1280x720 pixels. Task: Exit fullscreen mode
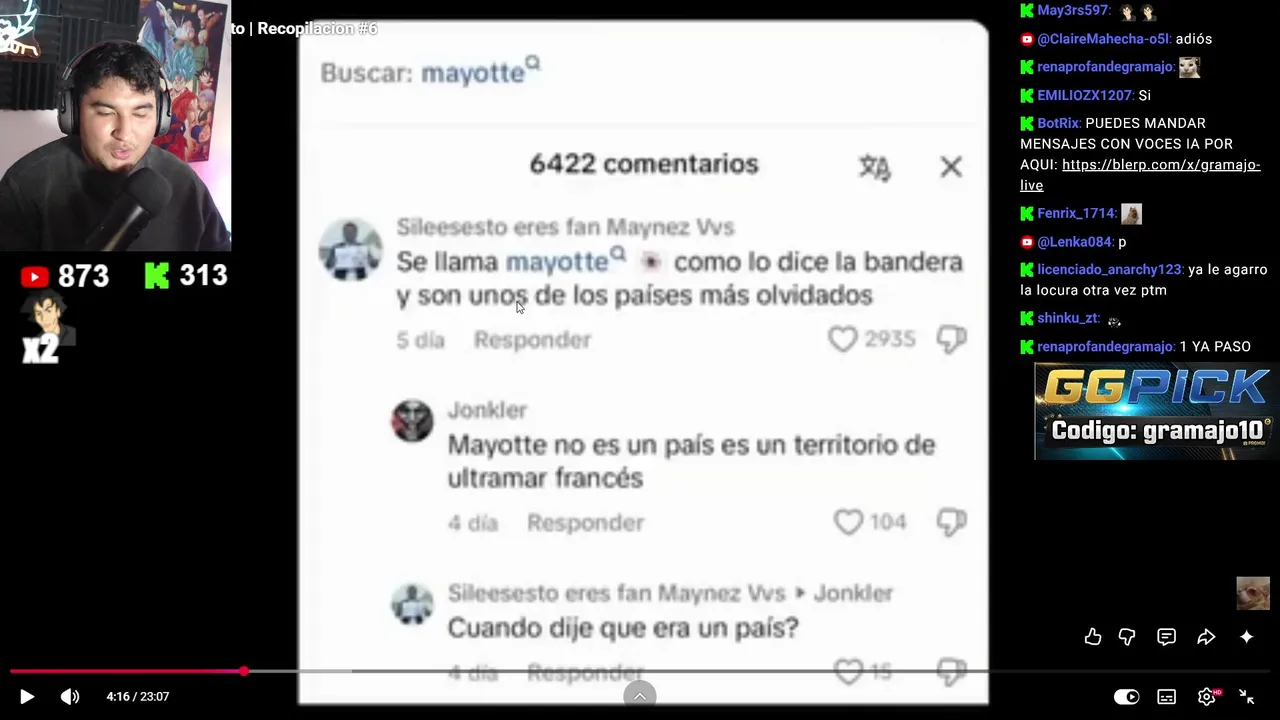[1247, 697]
